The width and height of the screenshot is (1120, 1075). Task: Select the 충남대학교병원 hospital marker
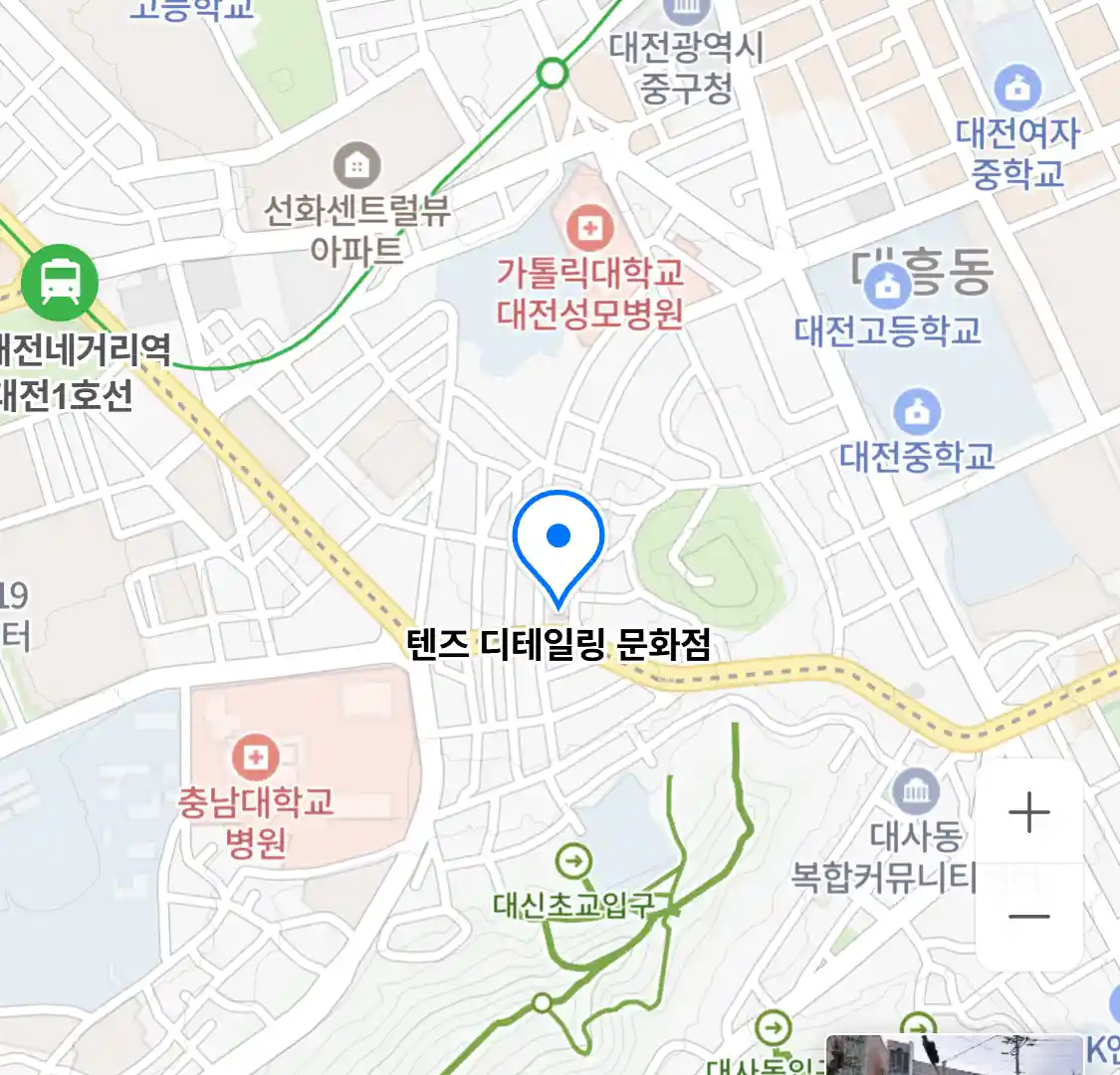point(256,758)
